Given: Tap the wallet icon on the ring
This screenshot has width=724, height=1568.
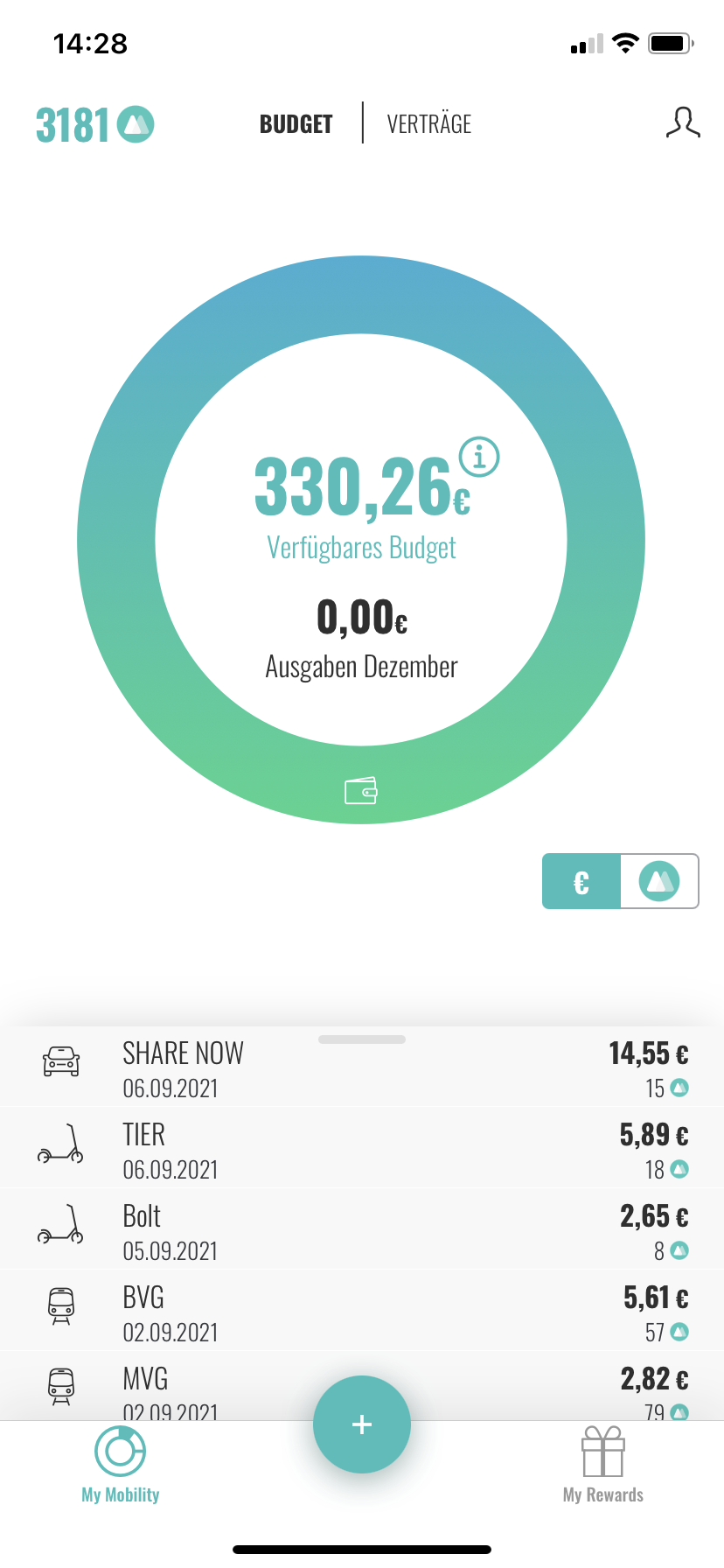Looking at the screenshot, I should (360, 791).
